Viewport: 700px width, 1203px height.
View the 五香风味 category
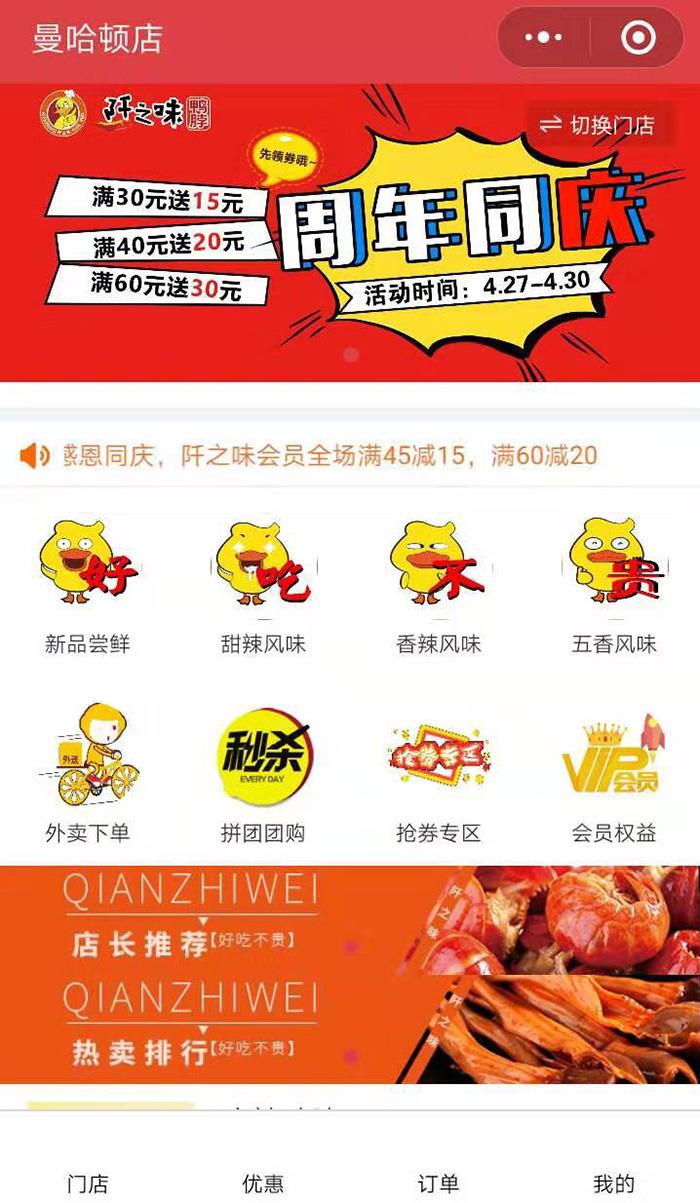point(614,587)
